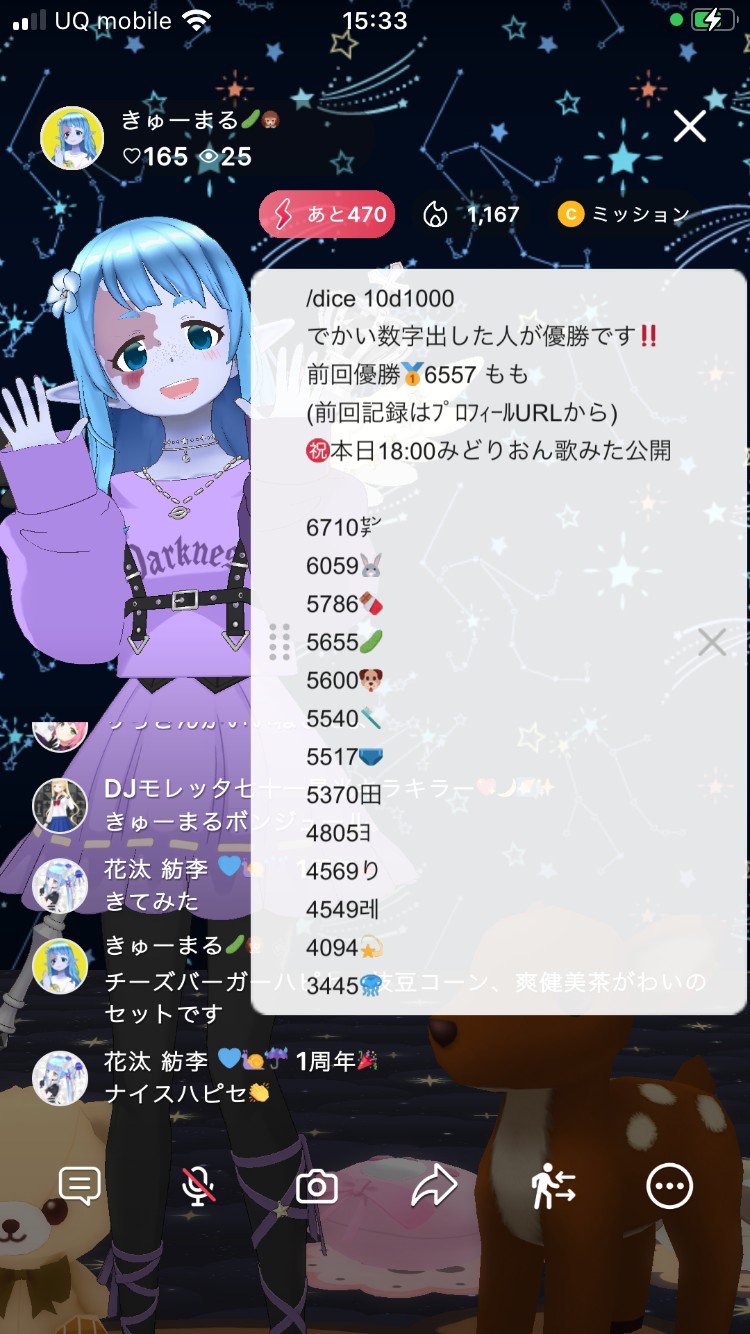Share this live stream
This screenshot has height=1334, width=750.
tap(434, 1187)
